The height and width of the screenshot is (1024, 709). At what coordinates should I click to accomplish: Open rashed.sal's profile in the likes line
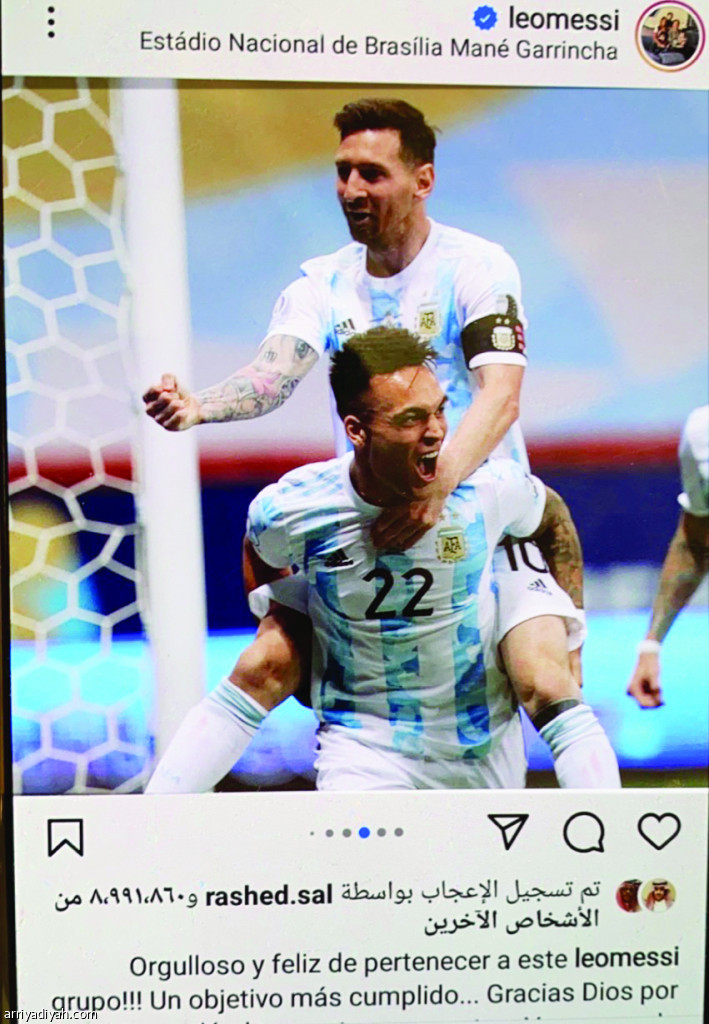click(268, 895)
